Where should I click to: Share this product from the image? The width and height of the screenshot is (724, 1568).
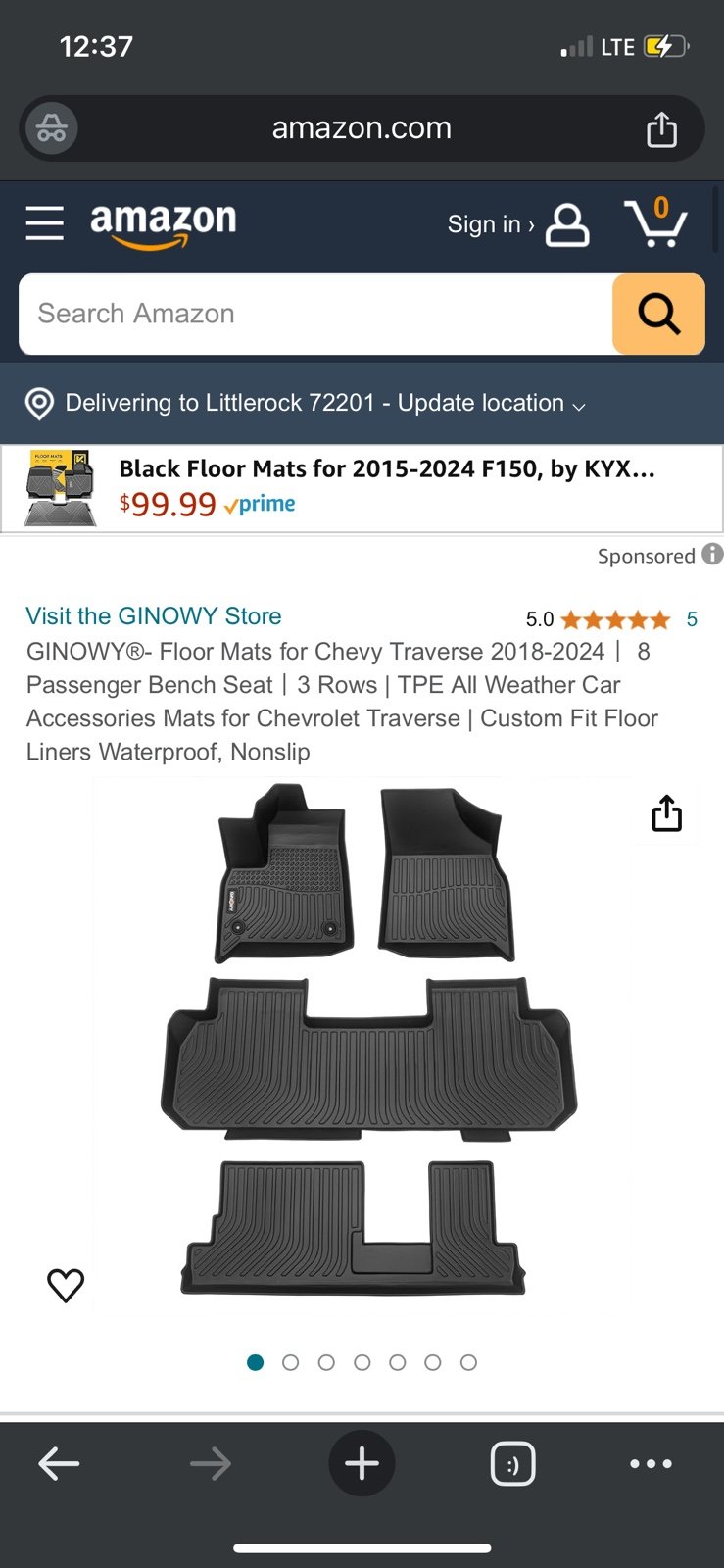coord(666,813)
